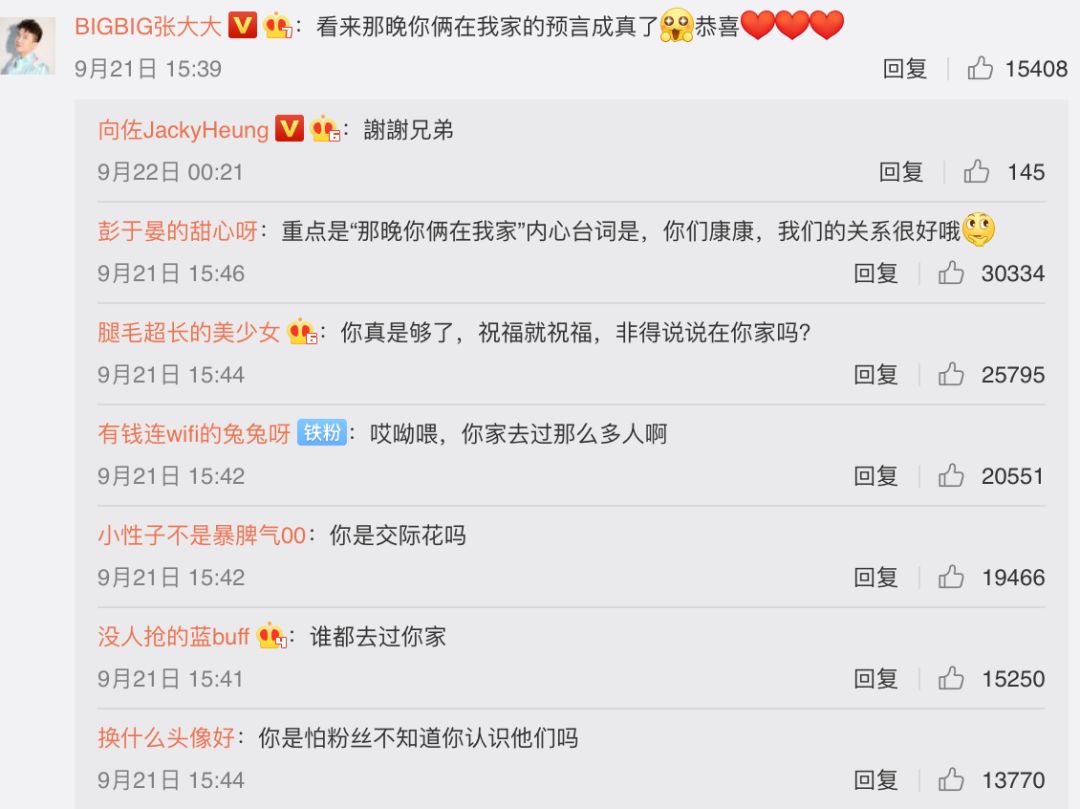The image size is (1080, 809).
Task: Open 向佐JackyHeung's profile
Action: pyautogui.click(x=183, y=130)
